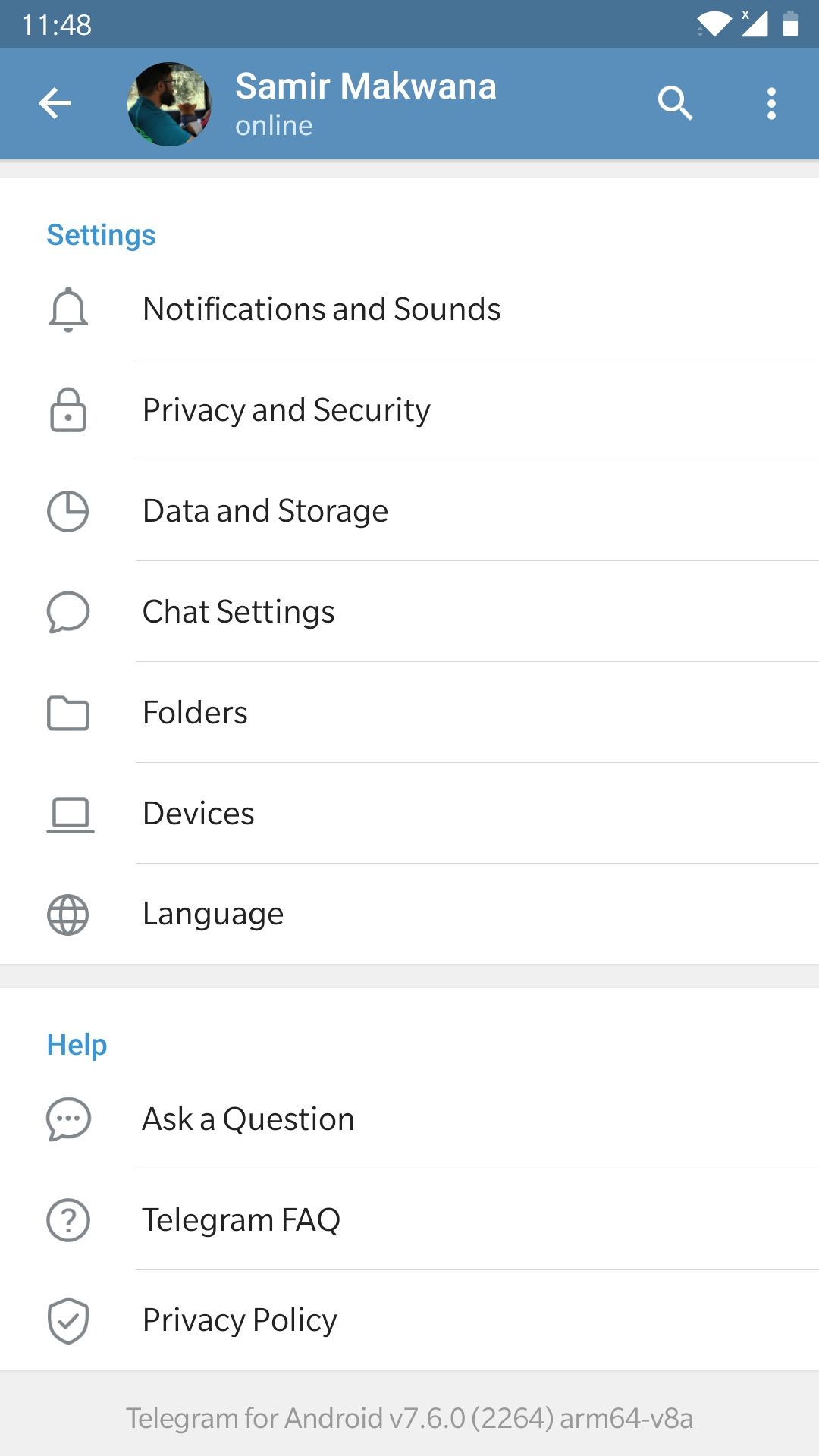Tap the Ask a Question chat icon
Viewport: 819px width, 1456px height.
coord(67,1119)
